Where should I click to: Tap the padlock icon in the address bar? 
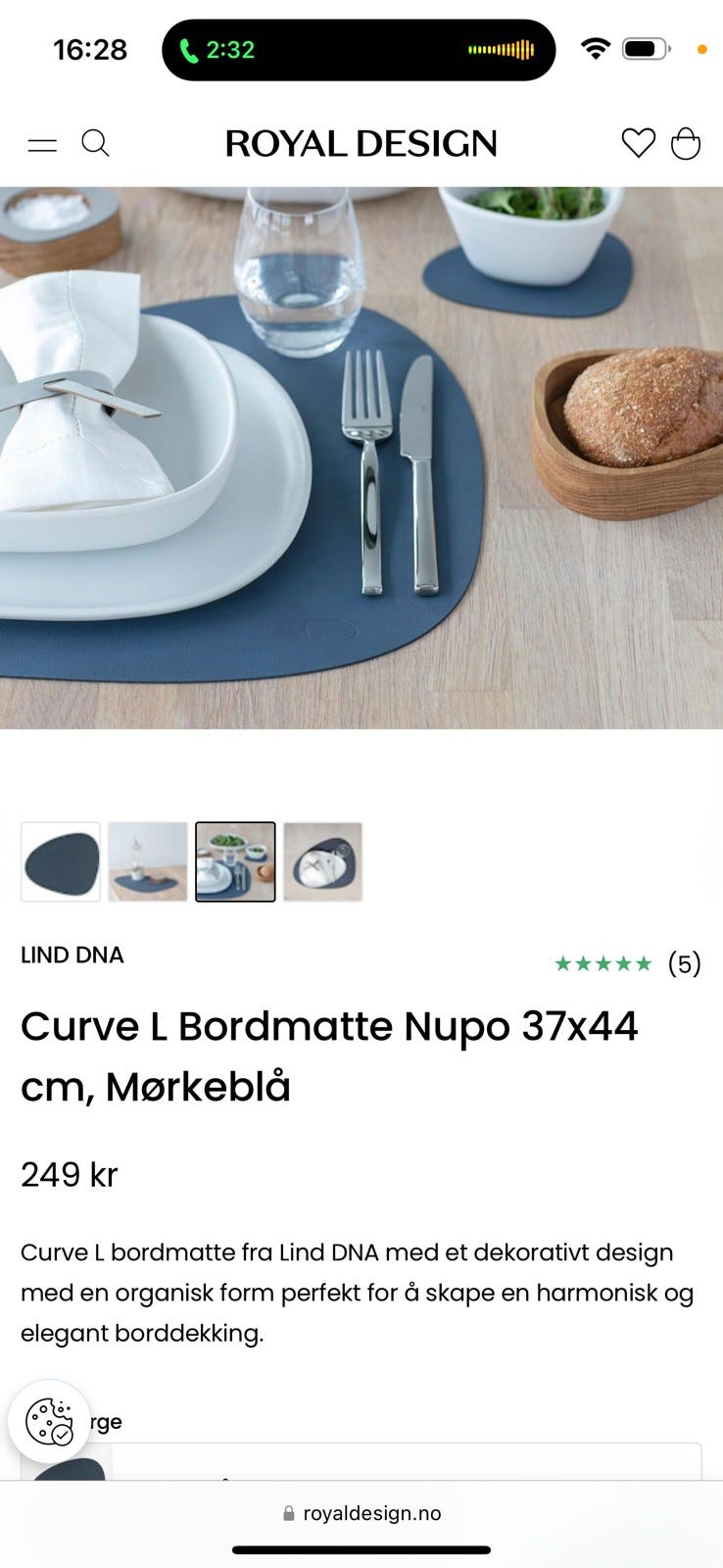(289, 1512)
